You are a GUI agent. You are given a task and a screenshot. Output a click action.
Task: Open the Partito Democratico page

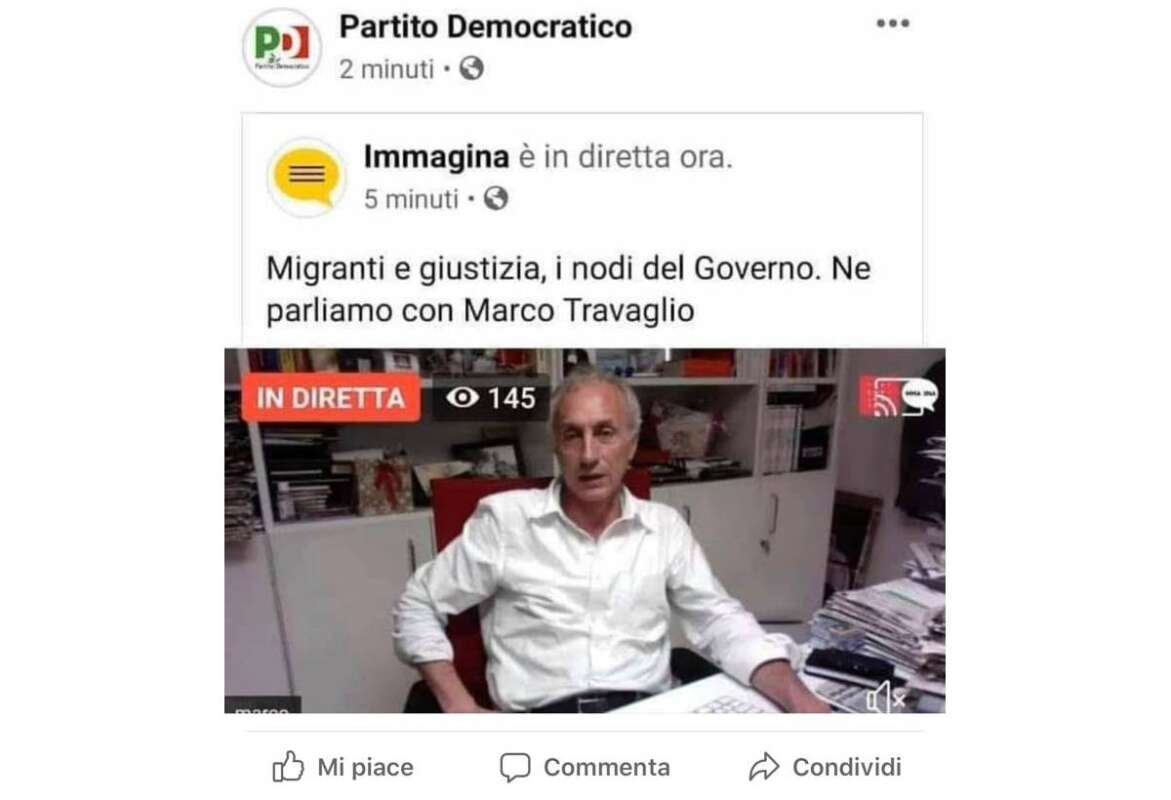[x=485, y=27]
